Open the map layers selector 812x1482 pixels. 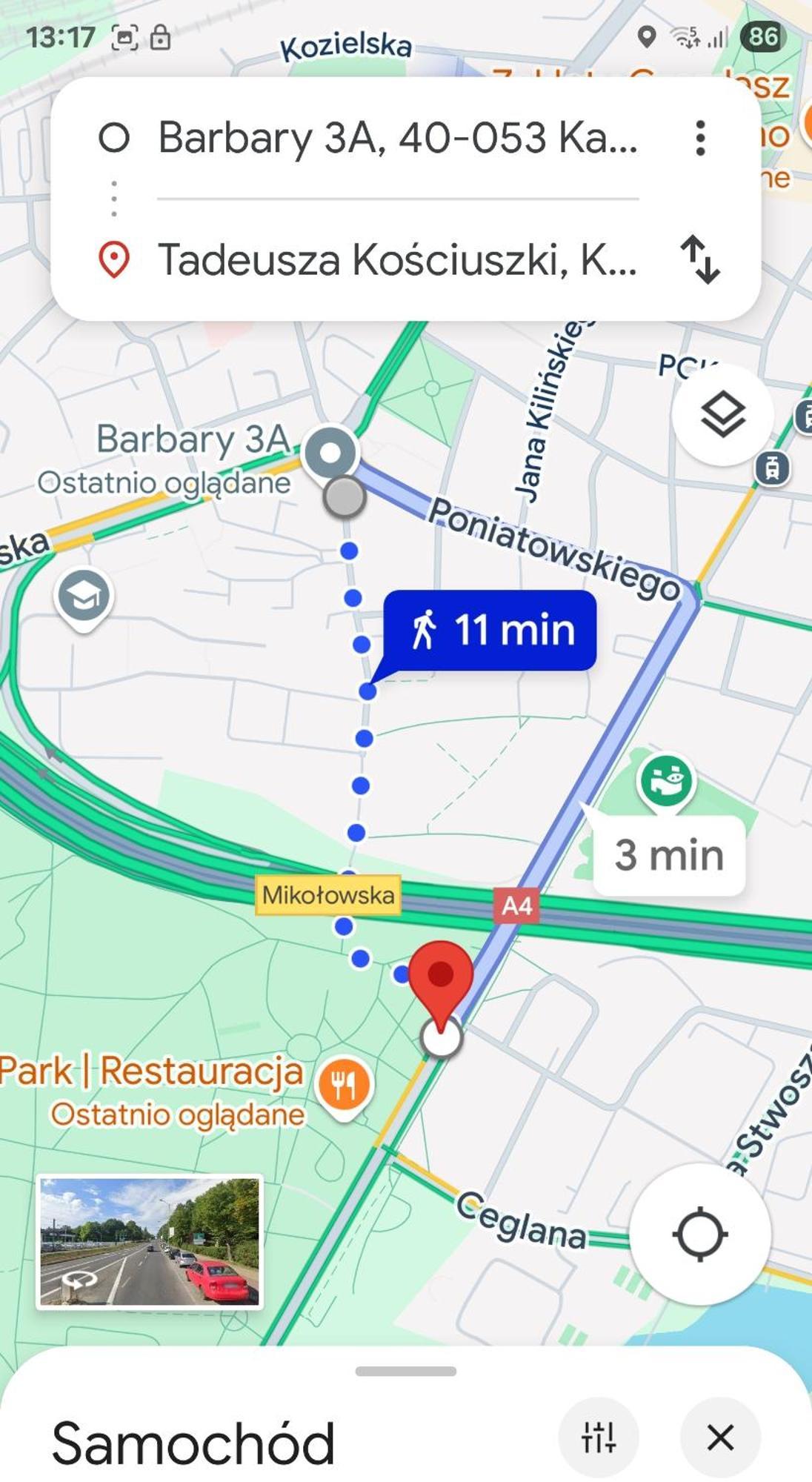point(722,415)
